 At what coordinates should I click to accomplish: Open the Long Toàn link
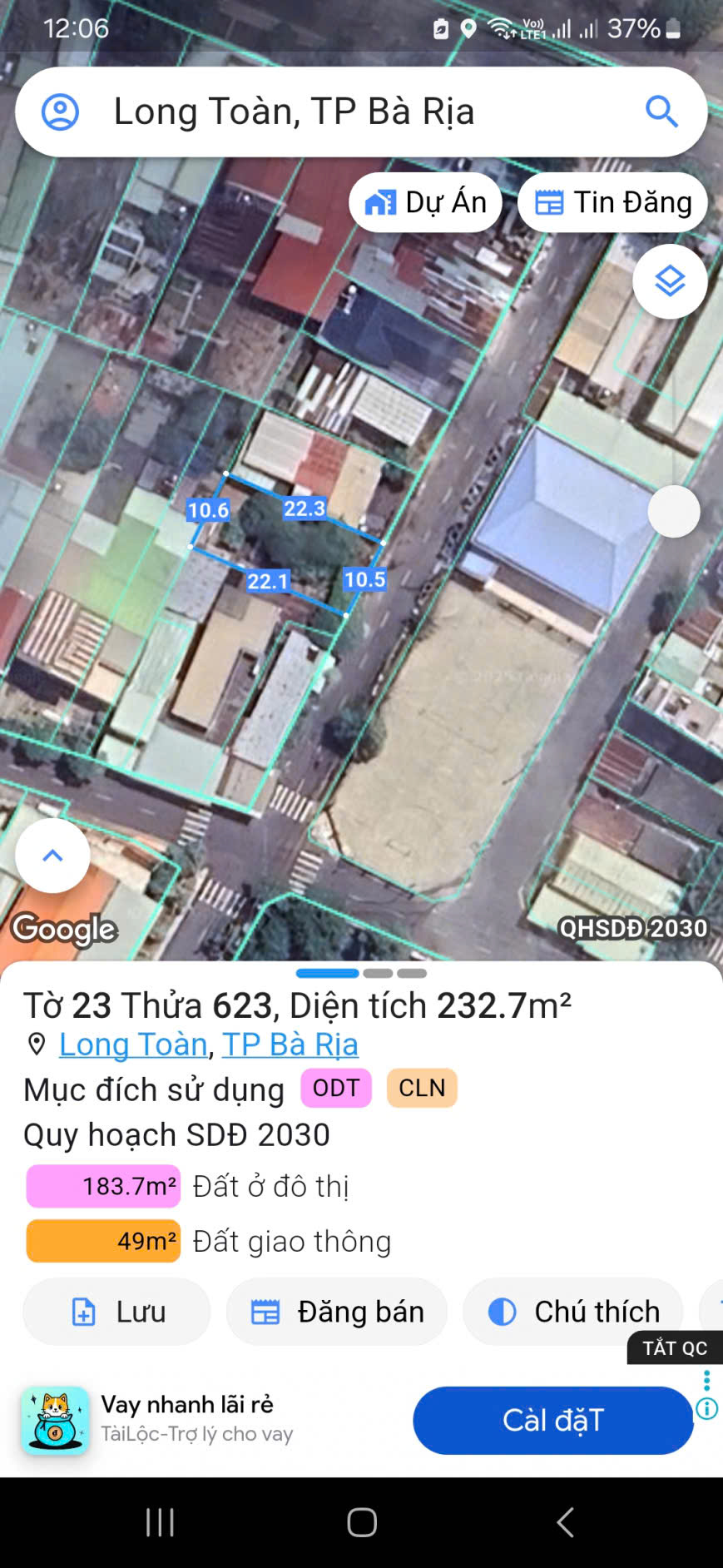coord(133,1044)
